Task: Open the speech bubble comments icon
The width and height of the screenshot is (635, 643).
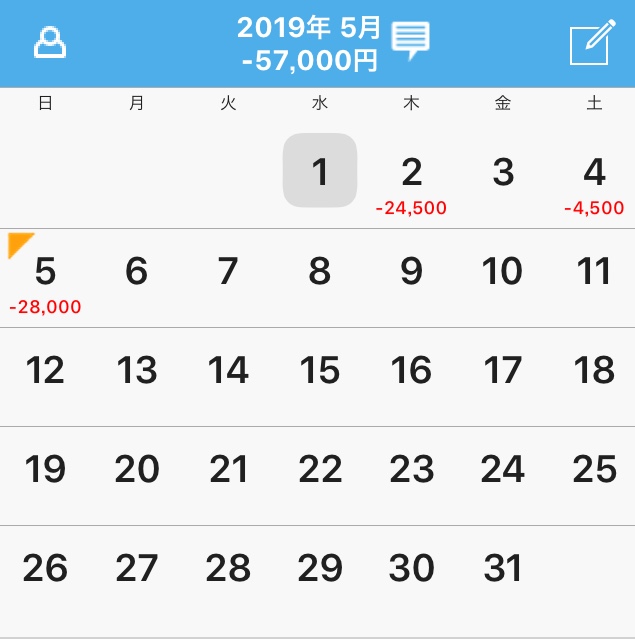Action: coord(410,41)
